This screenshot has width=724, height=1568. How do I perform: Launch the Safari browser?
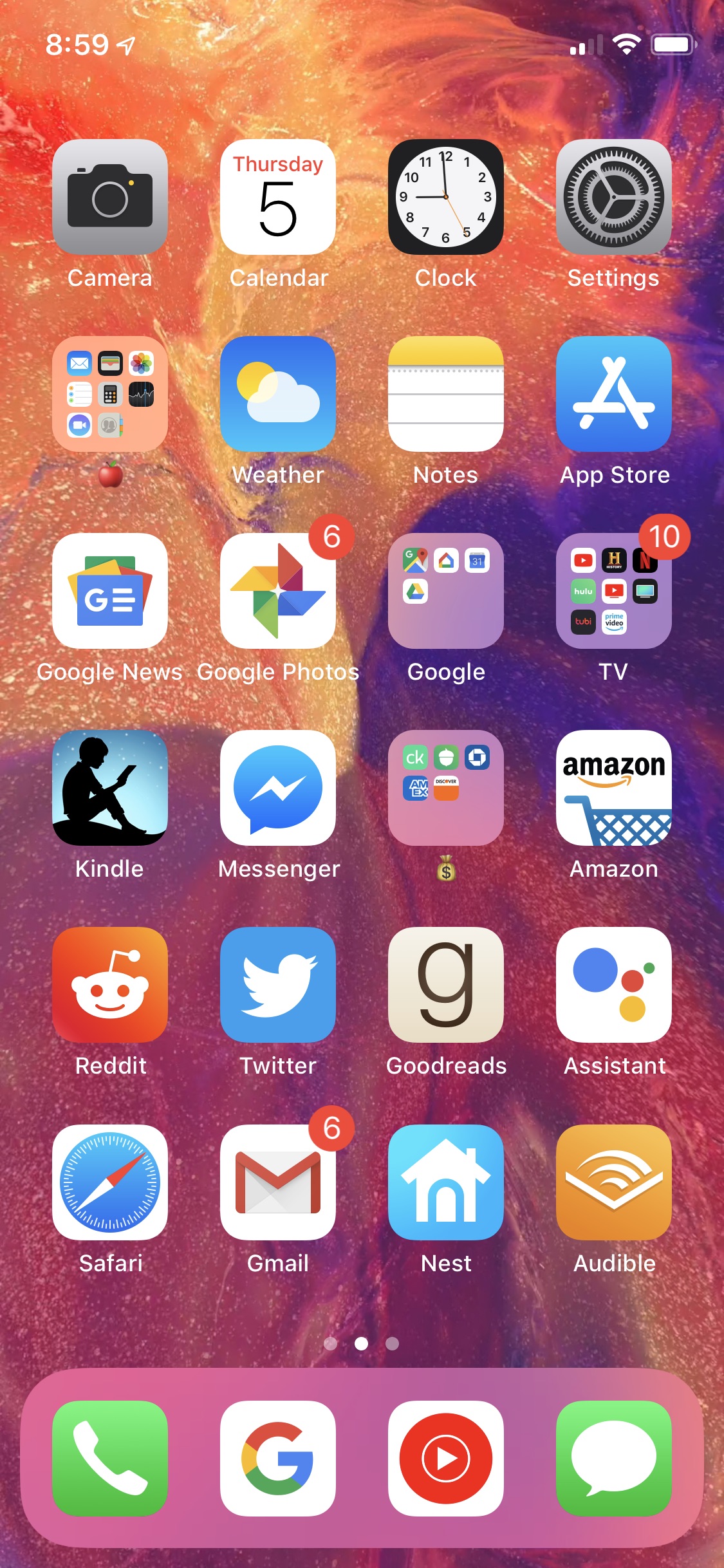pos(110,1182)
